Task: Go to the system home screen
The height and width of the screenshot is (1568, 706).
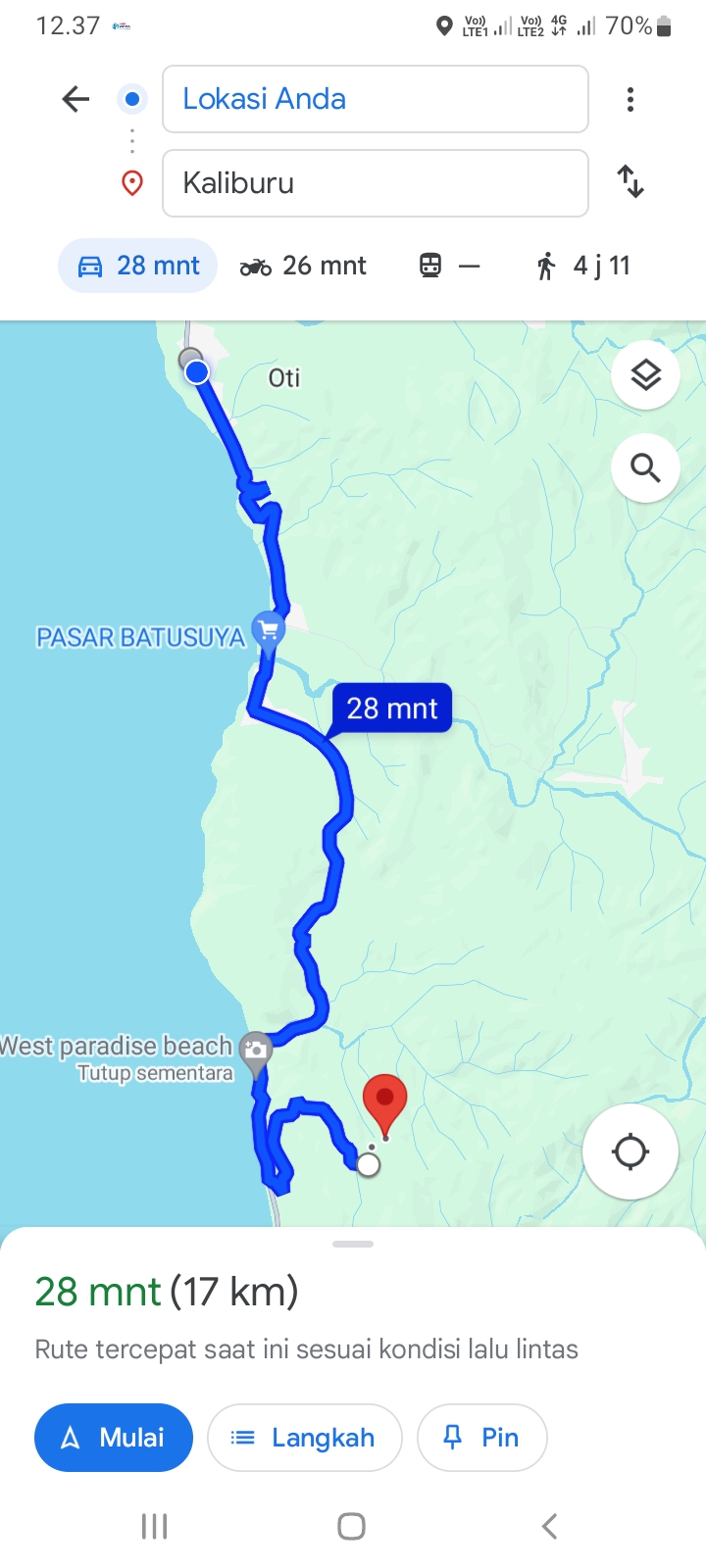Action: click(351, 1526)
